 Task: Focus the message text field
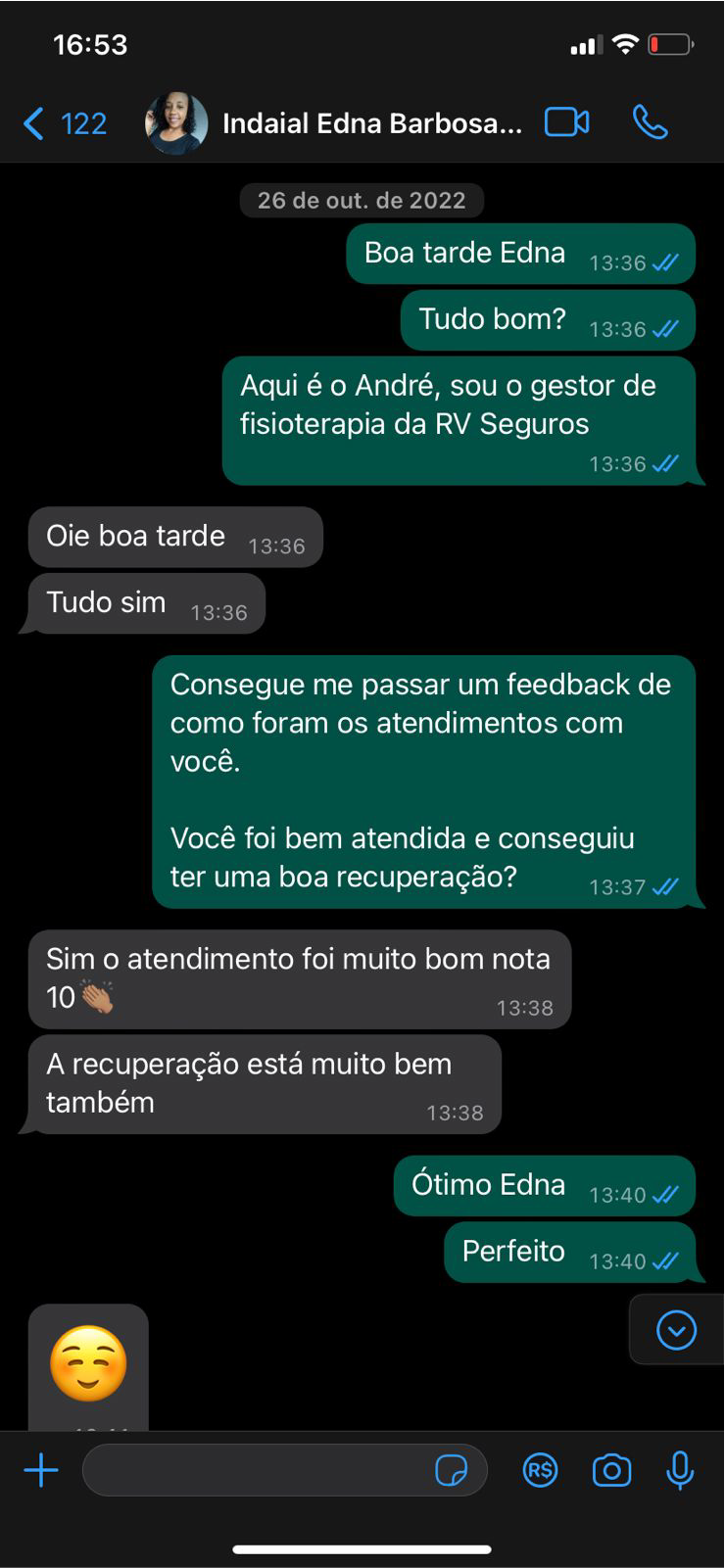click(255, 1470)
